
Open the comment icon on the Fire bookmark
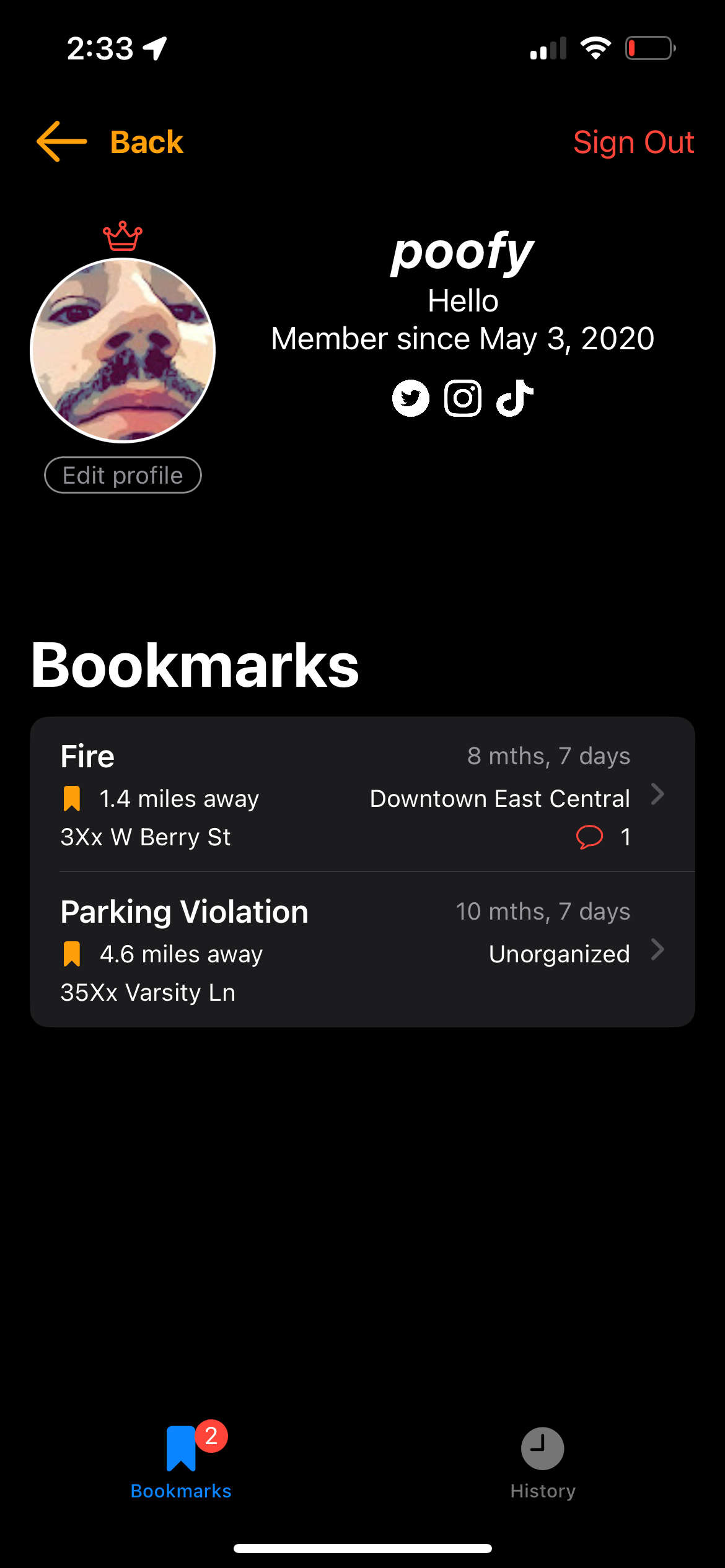coord(591,837)
